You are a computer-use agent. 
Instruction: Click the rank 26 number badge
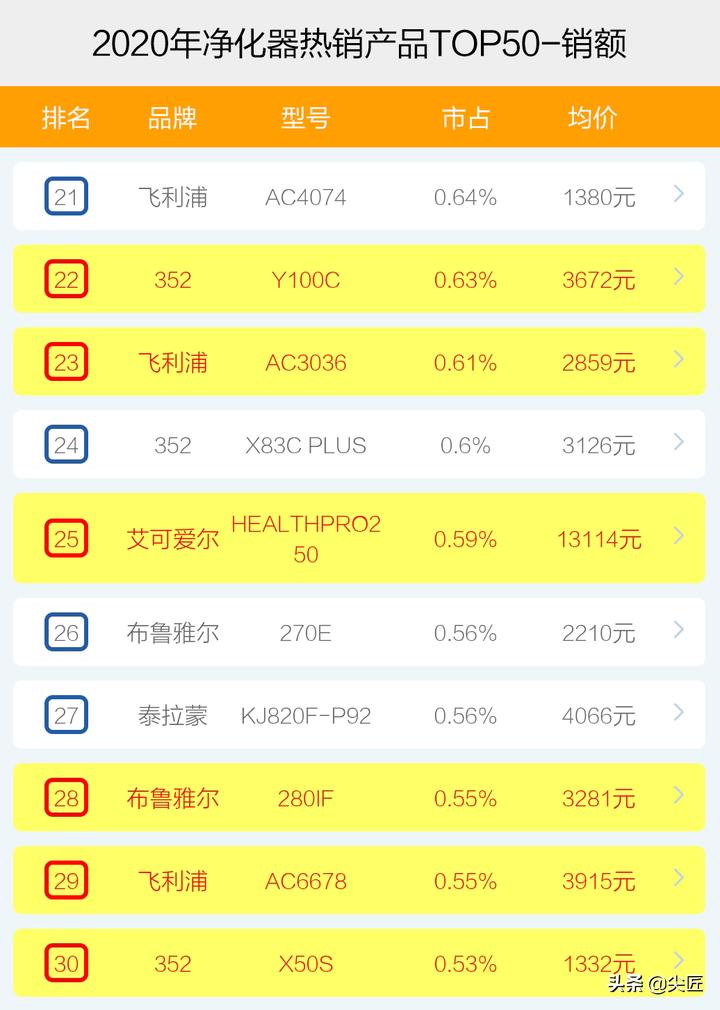tap(66, 632)
